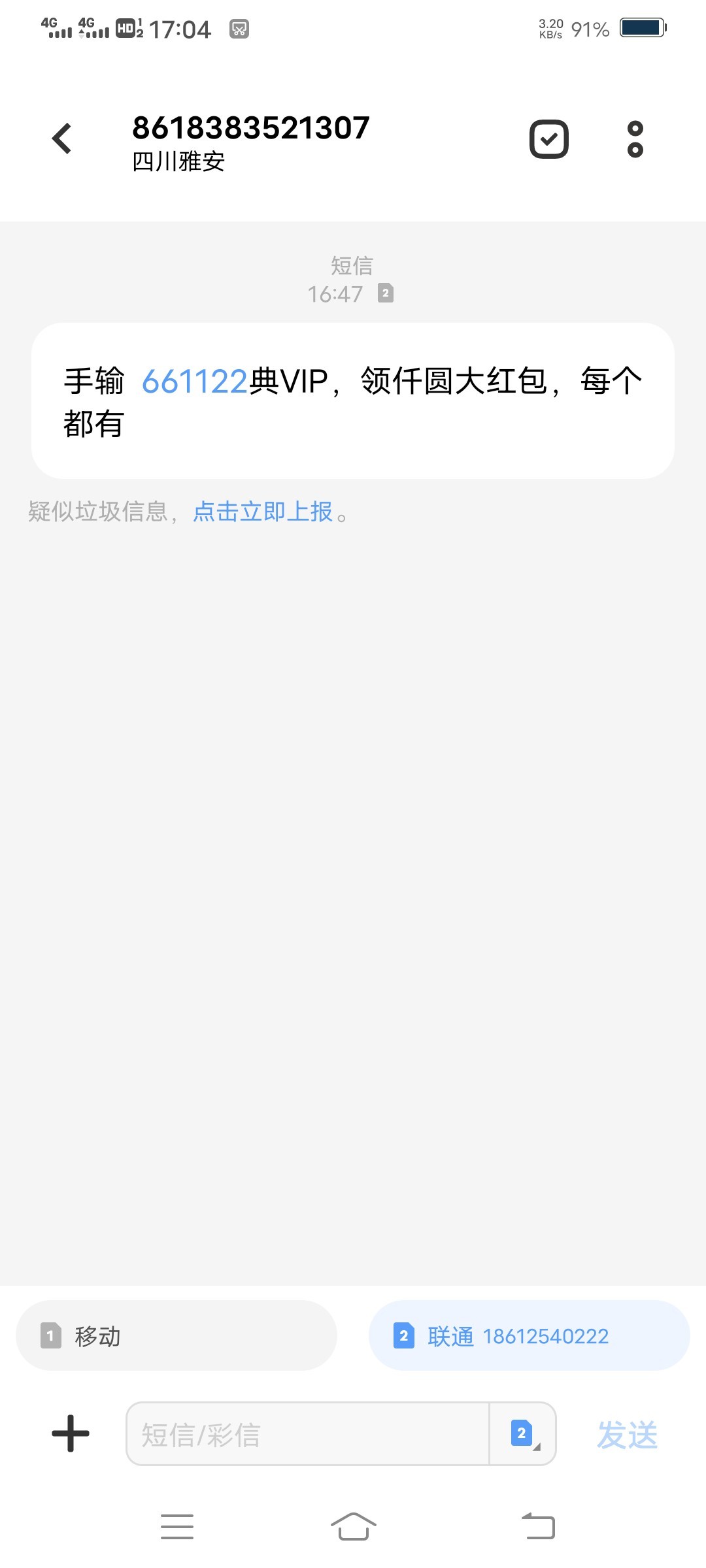Tap the highlighted number 661122
The width and height of the screenshot is (706, 1568).
[x=195, y=382]
